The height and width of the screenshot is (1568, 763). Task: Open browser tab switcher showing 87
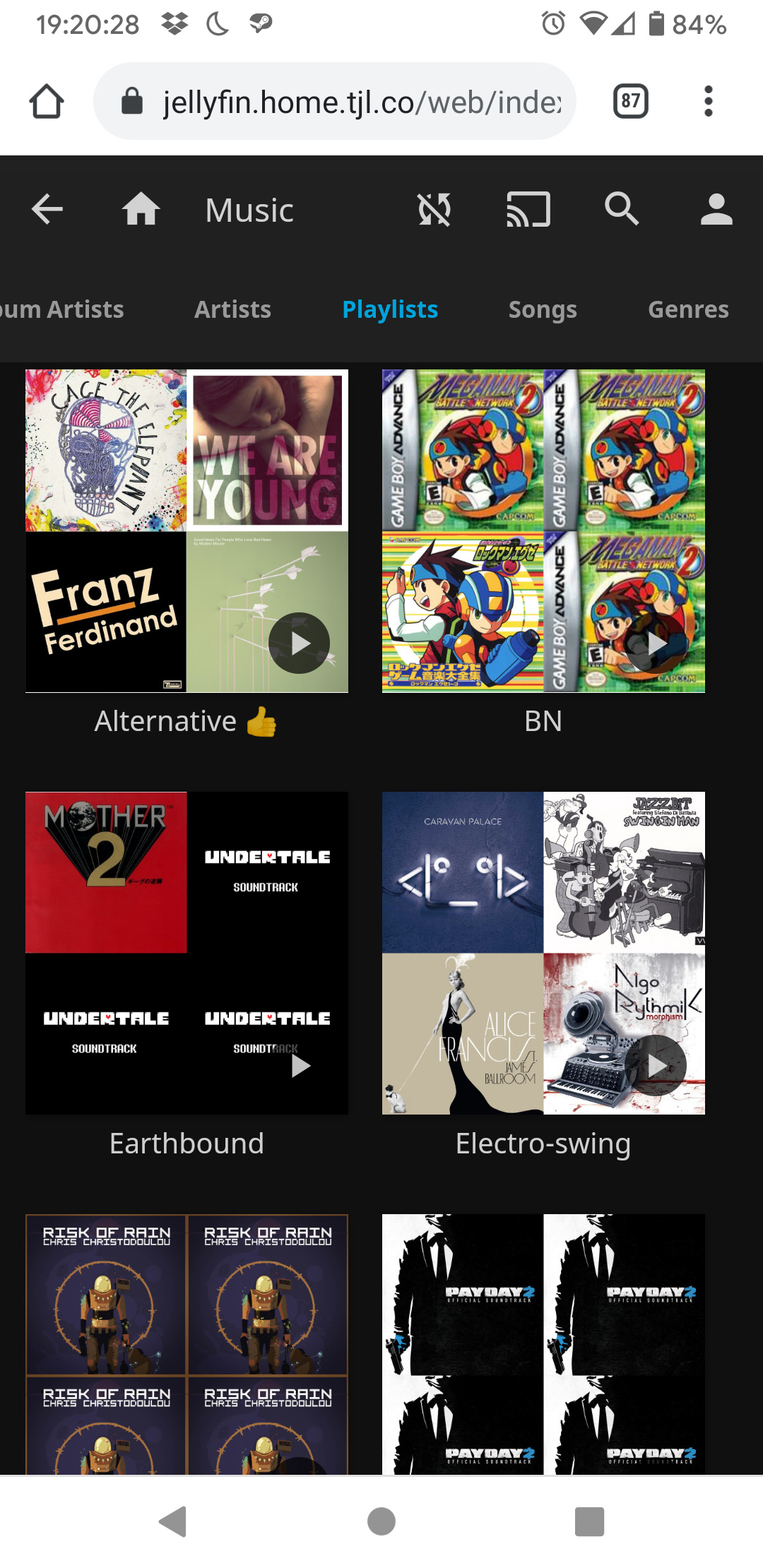631,101
